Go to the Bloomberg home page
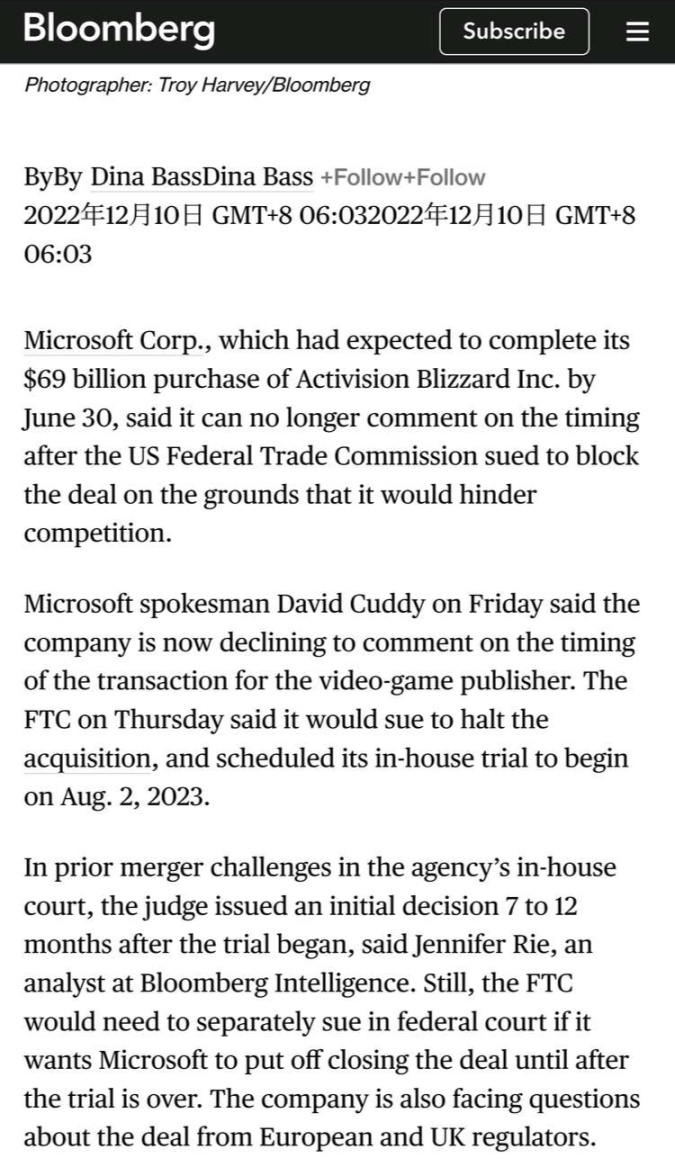675x1167 pixels. tap(118, 30)
